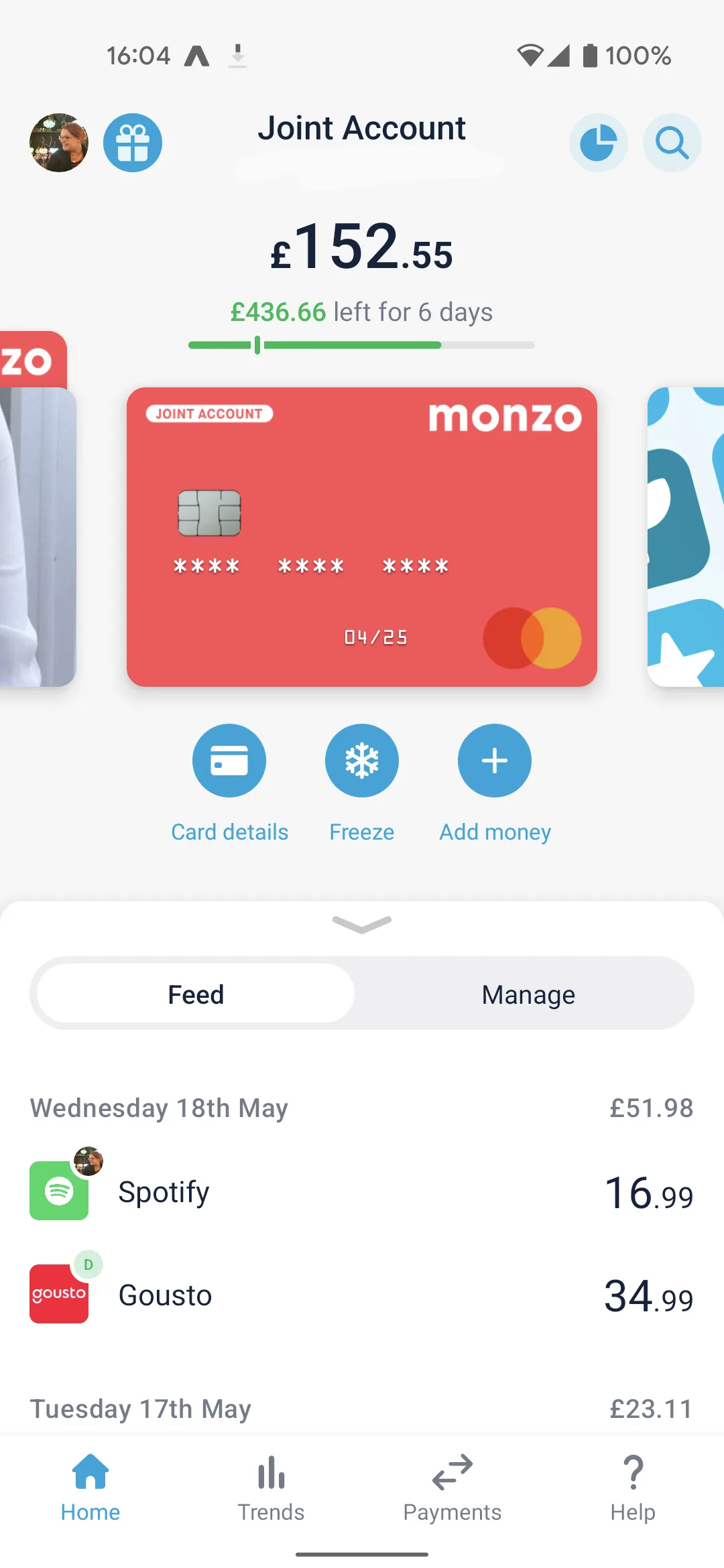Select the Feed segment
The width and height of the screenshot is (724, 1568).
click(x=196, y=994)
